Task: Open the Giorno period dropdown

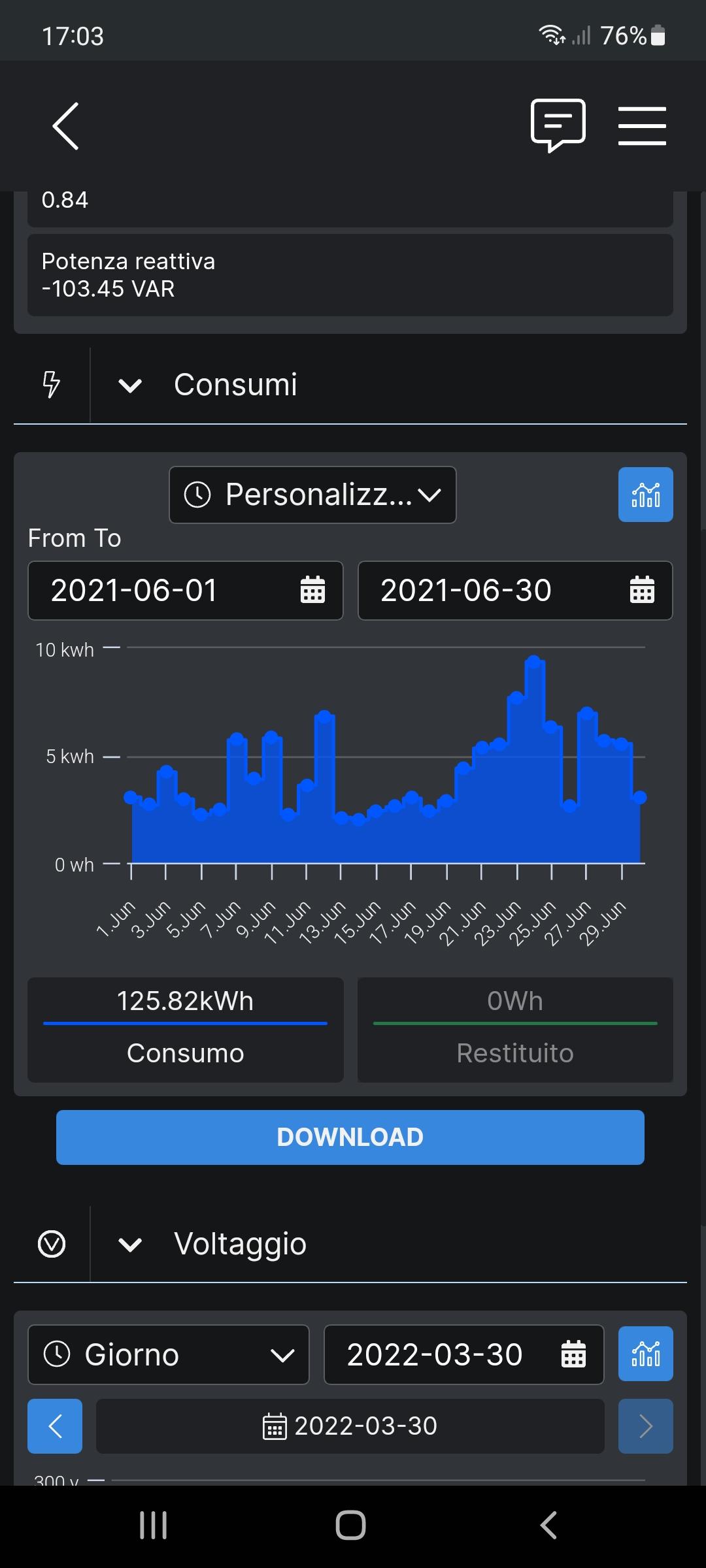Action: [169, 1354]
